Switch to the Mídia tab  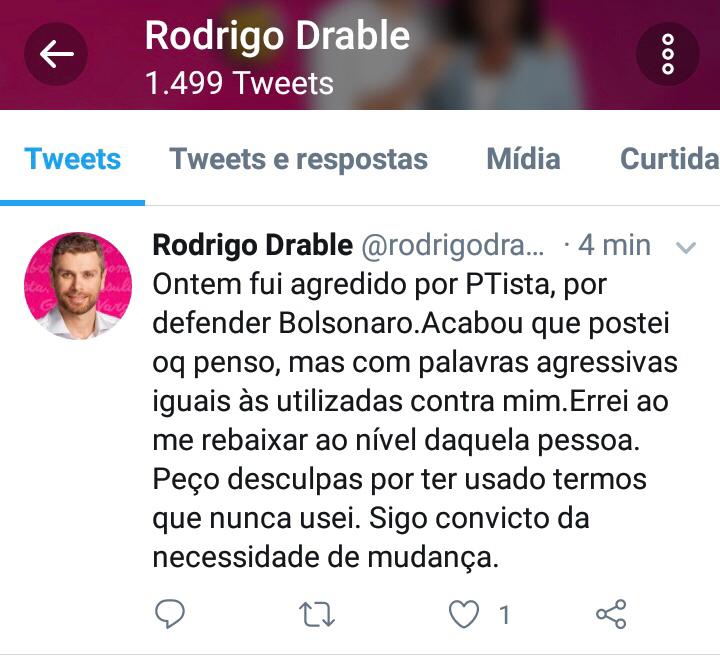click(523, 159)
